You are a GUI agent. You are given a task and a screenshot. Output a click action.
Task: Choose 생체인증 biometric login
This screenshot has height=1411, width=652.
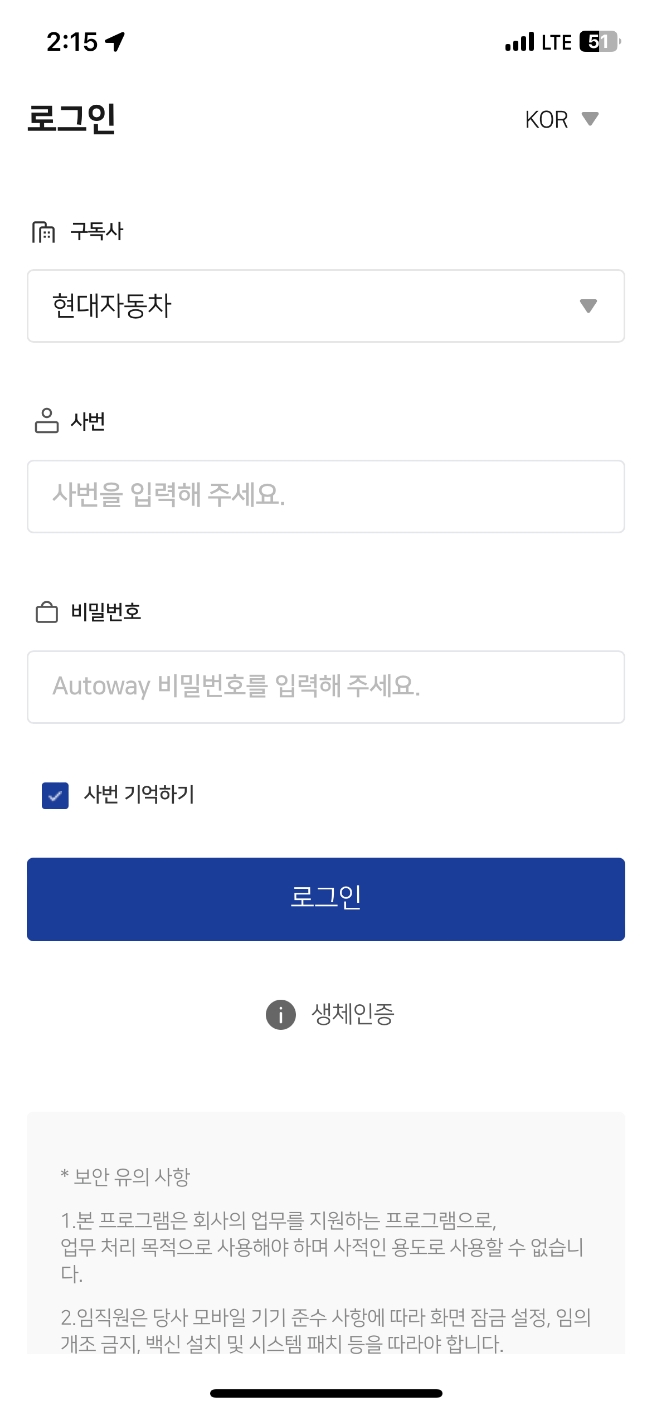[x=330, y=1015]
